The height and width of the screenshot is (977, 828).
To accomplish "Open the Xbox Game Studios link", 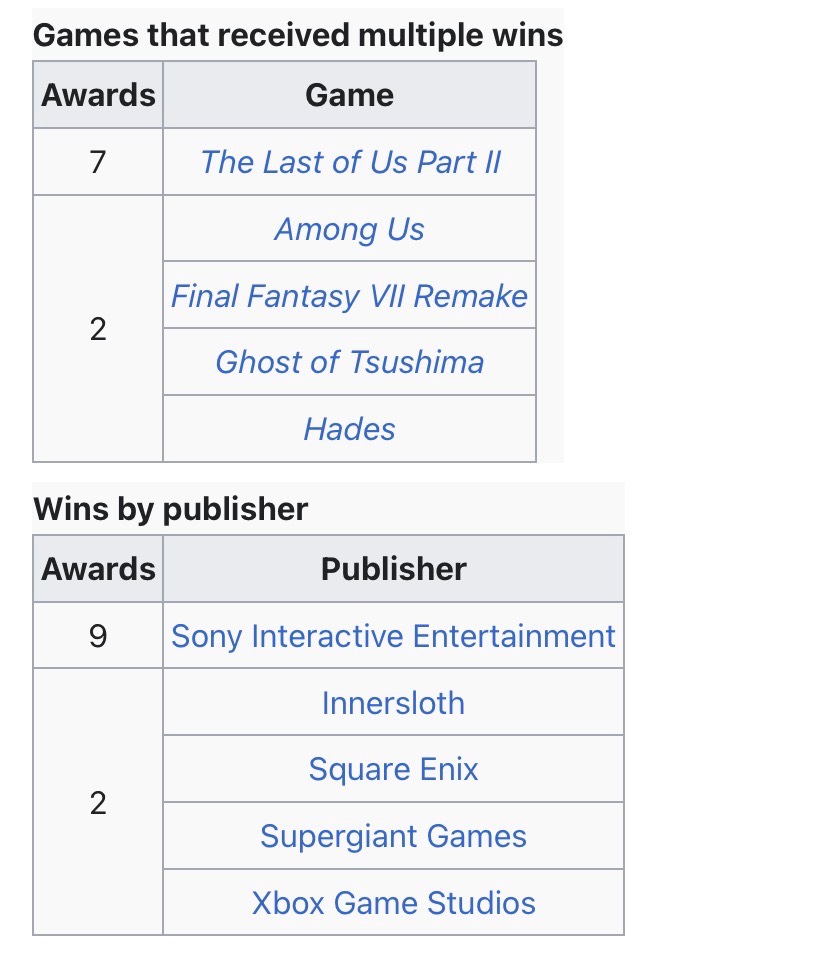I will tap(393, 903).
